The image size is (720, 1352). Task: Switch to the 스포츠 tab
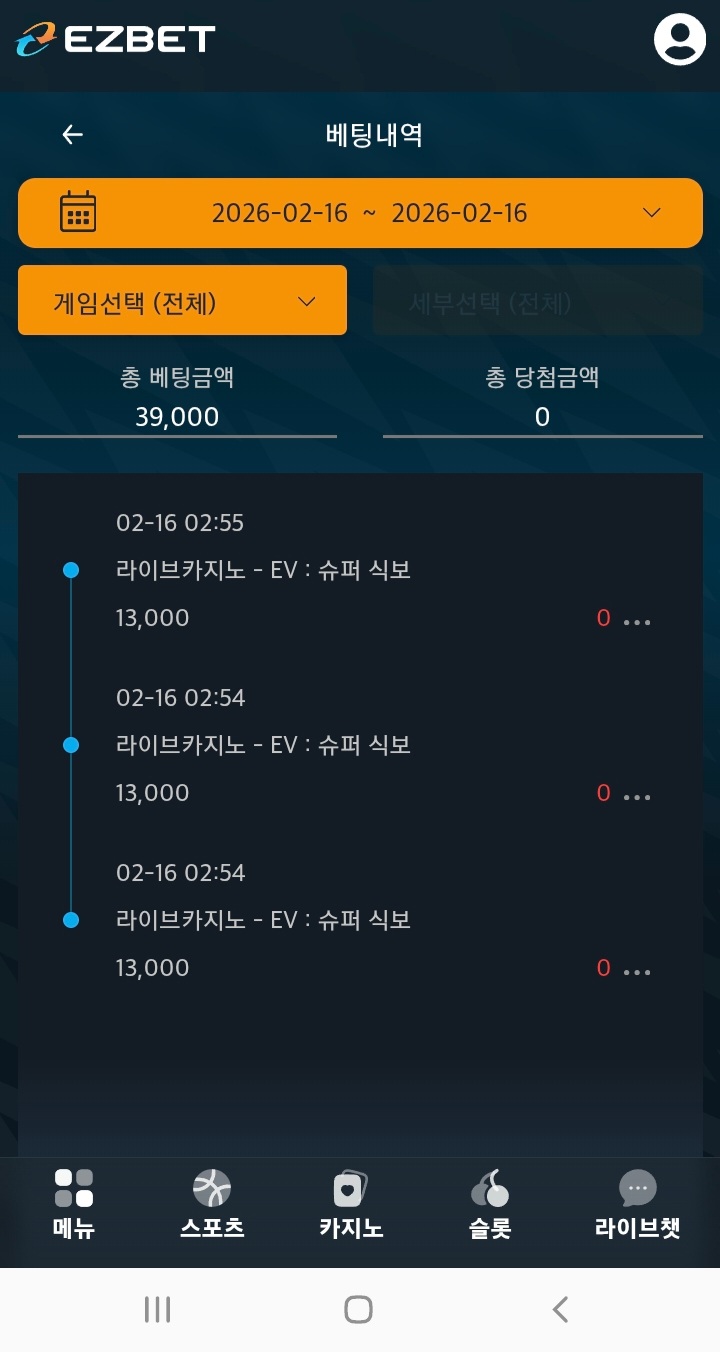pos(212,1204)
